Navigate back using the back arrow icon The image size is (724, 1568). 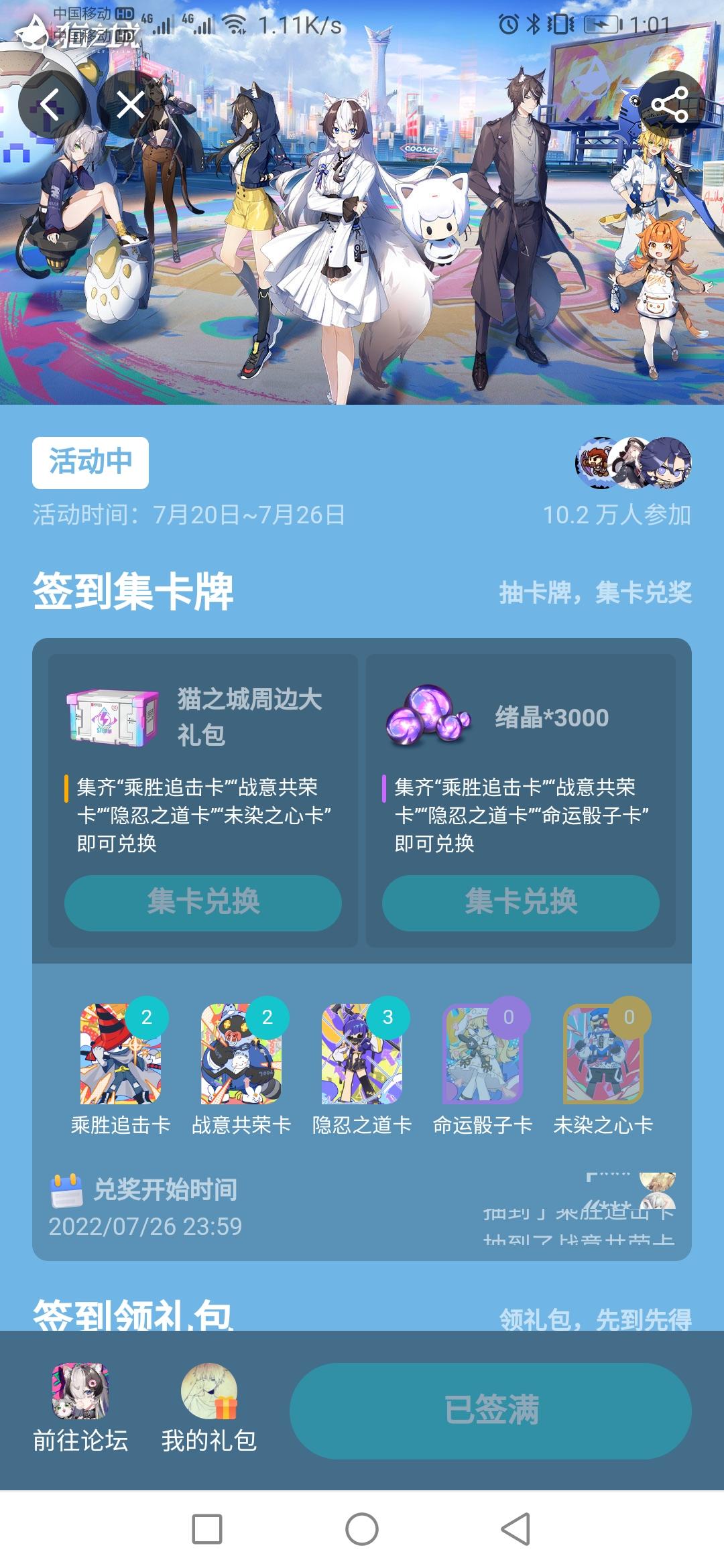pos(50,105)
